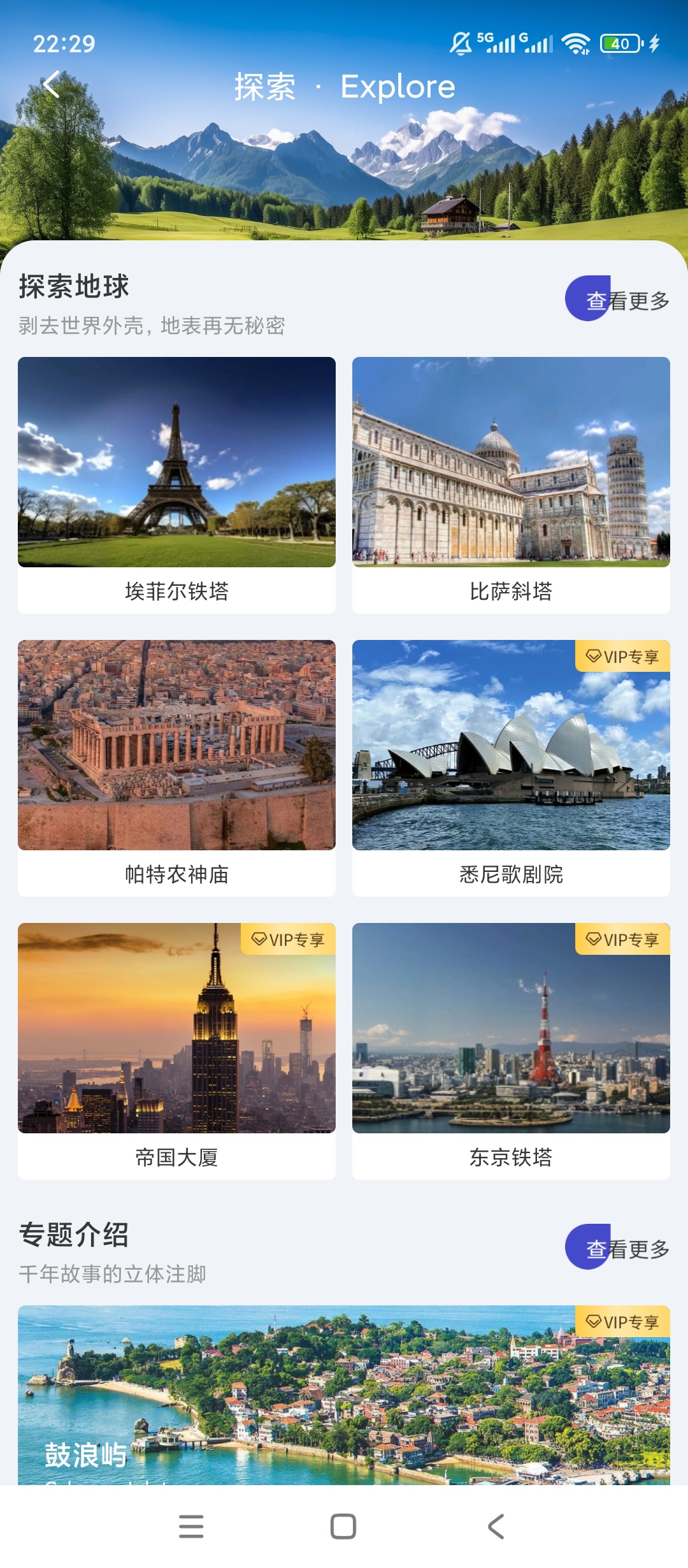Screen dimensions: 688x1568
Task: Open the recent apps menu button
Action: [191, 1527]
